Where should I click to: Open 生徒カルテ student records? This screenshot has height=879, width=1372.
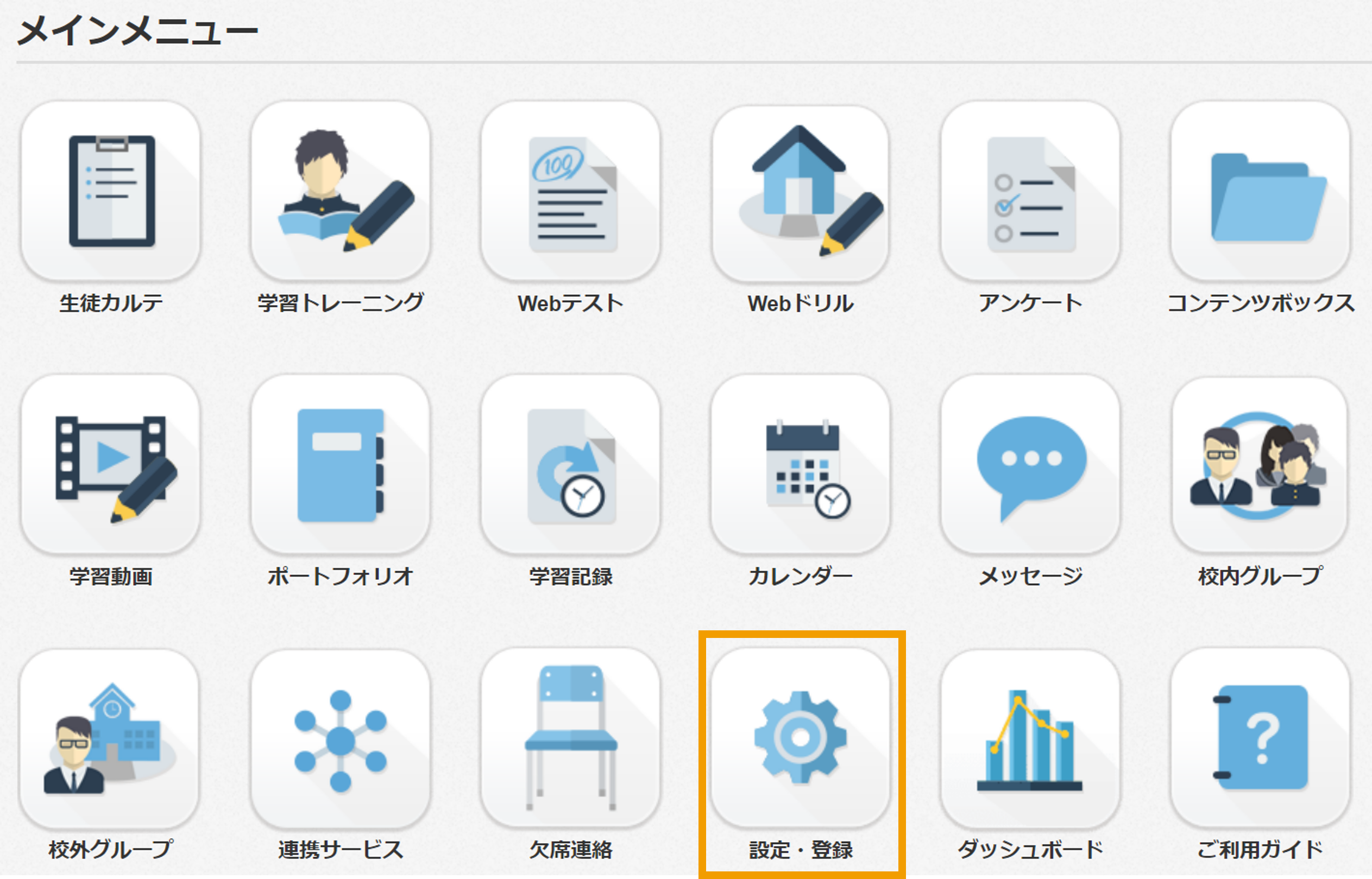(111, 191)
